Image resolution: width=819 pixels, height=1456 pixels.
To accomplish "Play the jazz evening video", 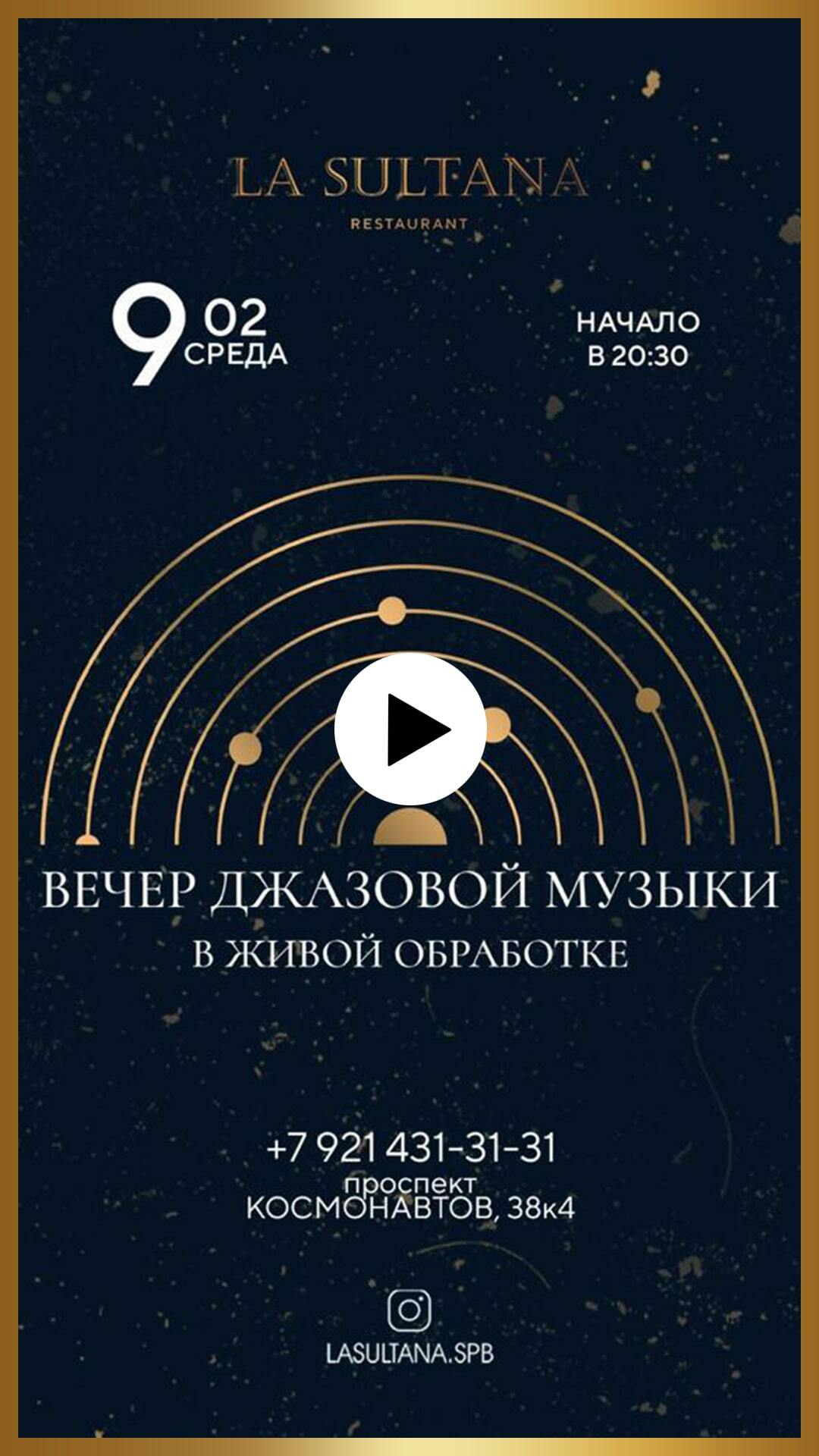I will point(410,729).
